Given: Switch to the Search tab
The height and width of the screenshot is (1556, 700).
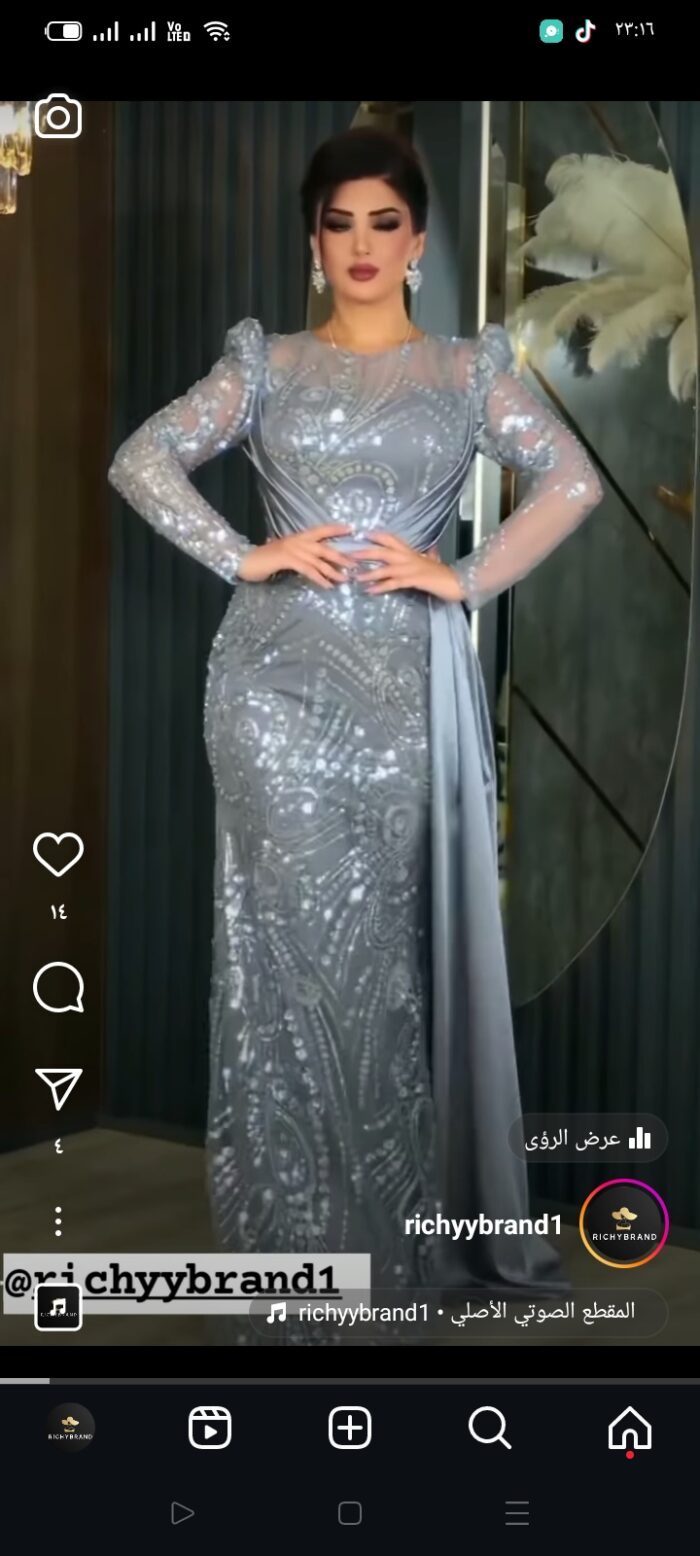Looking at the screenshot, I should [490, 1428].
